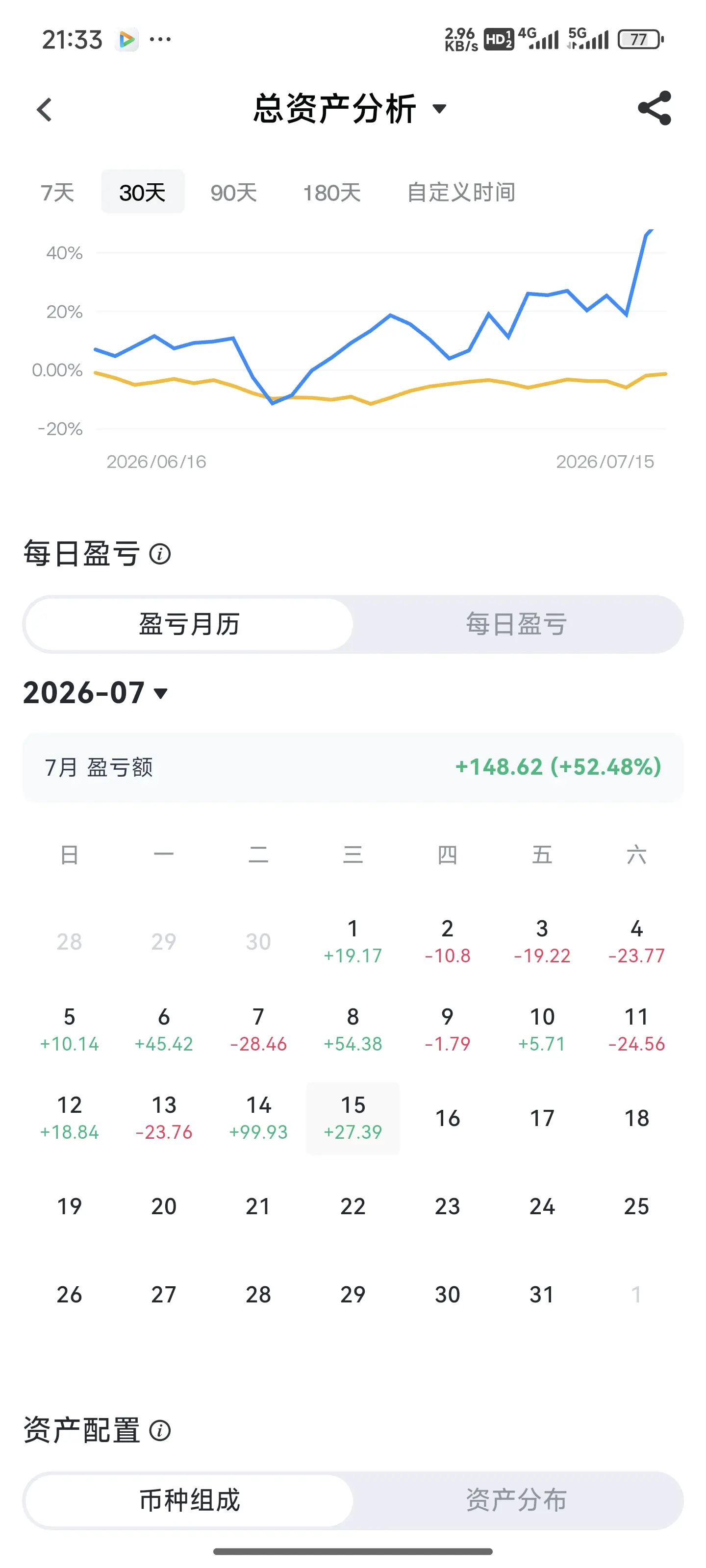Switch to the 每日盈亏 list view

tap(517, 625)
